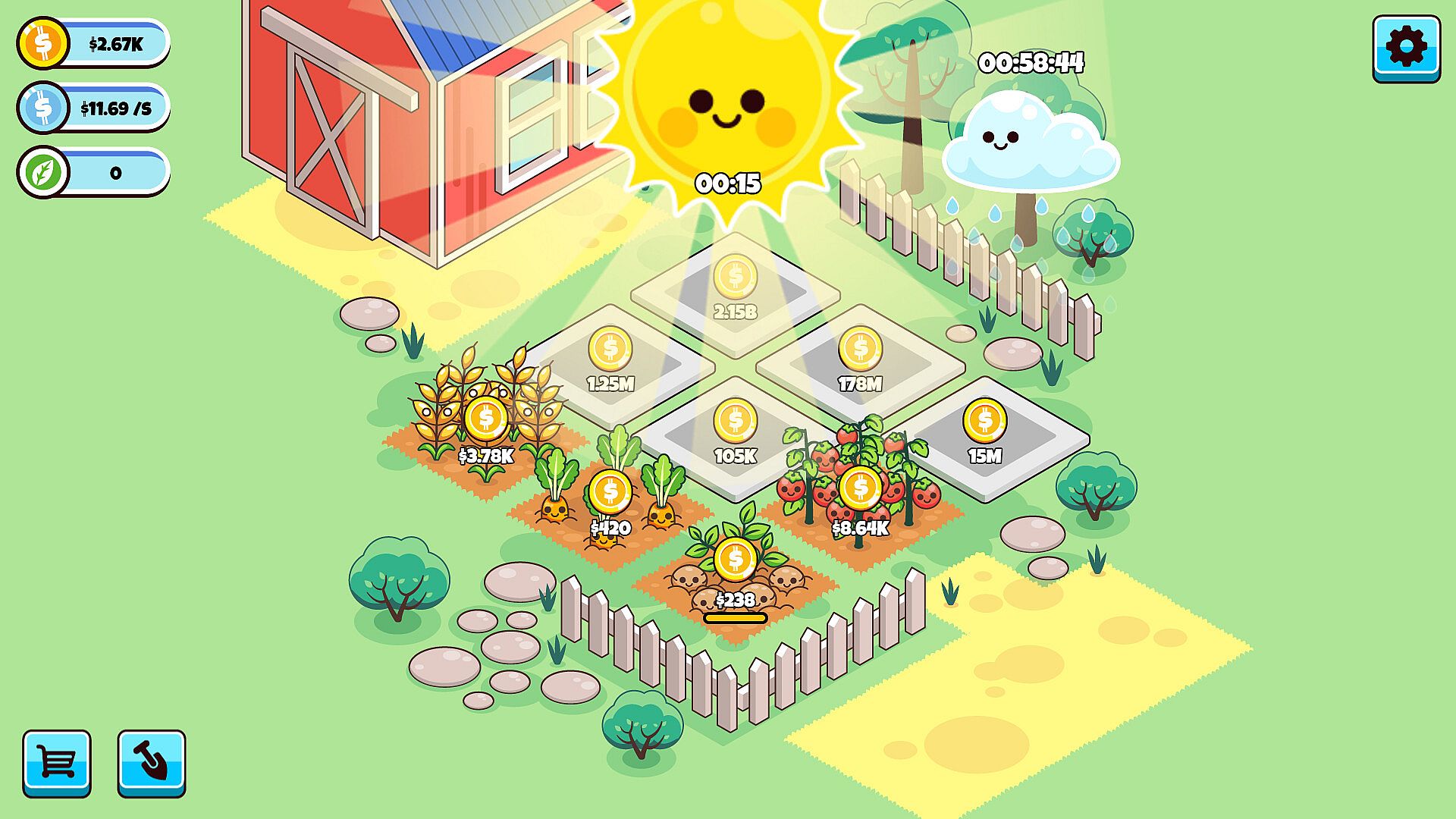Upgrade the carrot plot for $420
The width and height of the screenshot is (1456, 819).
point(610,492)
